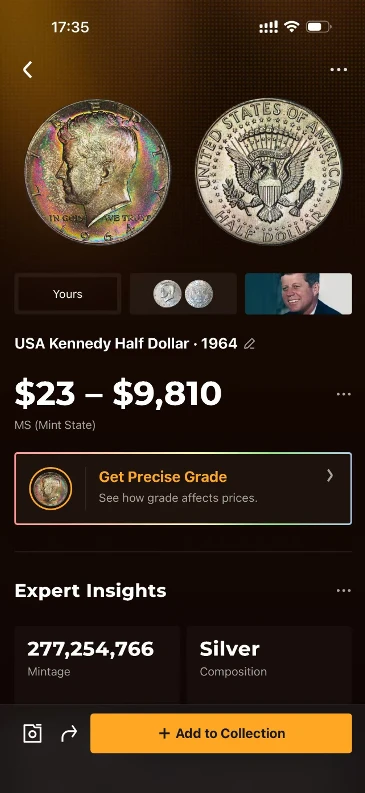Select the Yours image tab
Image resolution: width=365 pixels, height=793 pixels.
tap(68, 294)
